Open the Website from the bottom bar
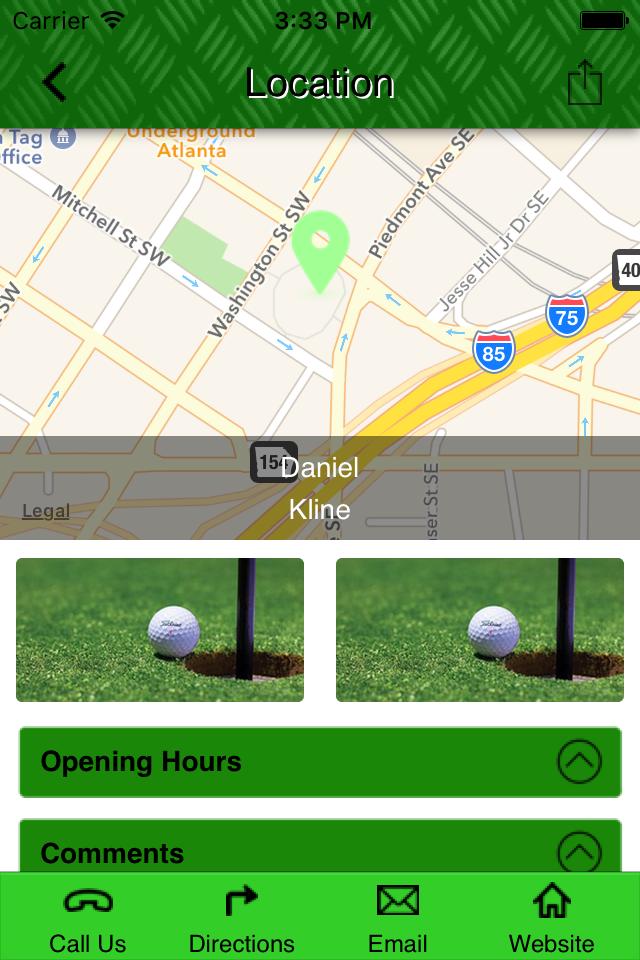The height and width of the screenshot is (960, 640). [x=551, y=918]
